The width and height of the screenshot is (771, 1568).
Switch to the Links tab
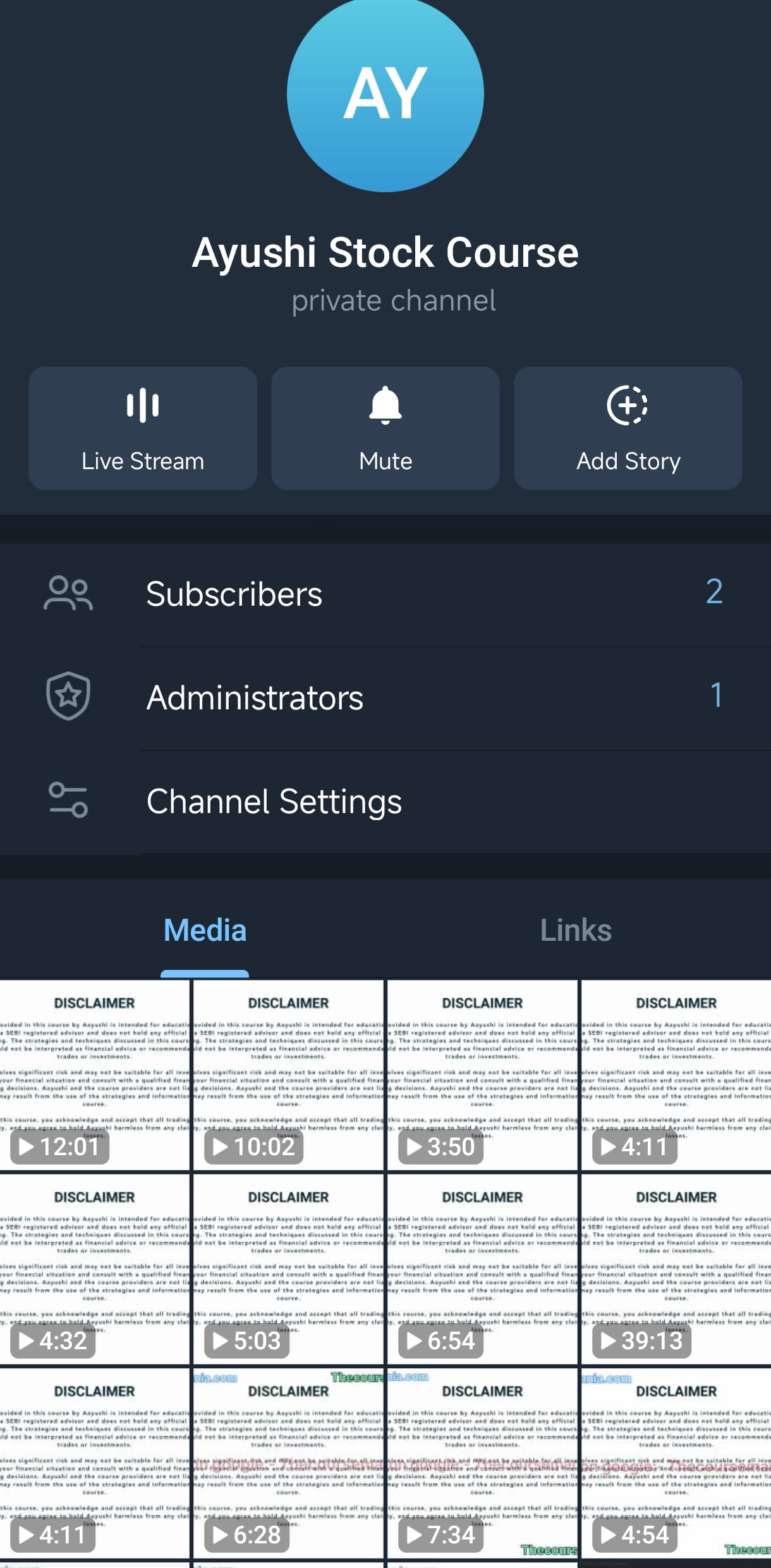(576, 930)
